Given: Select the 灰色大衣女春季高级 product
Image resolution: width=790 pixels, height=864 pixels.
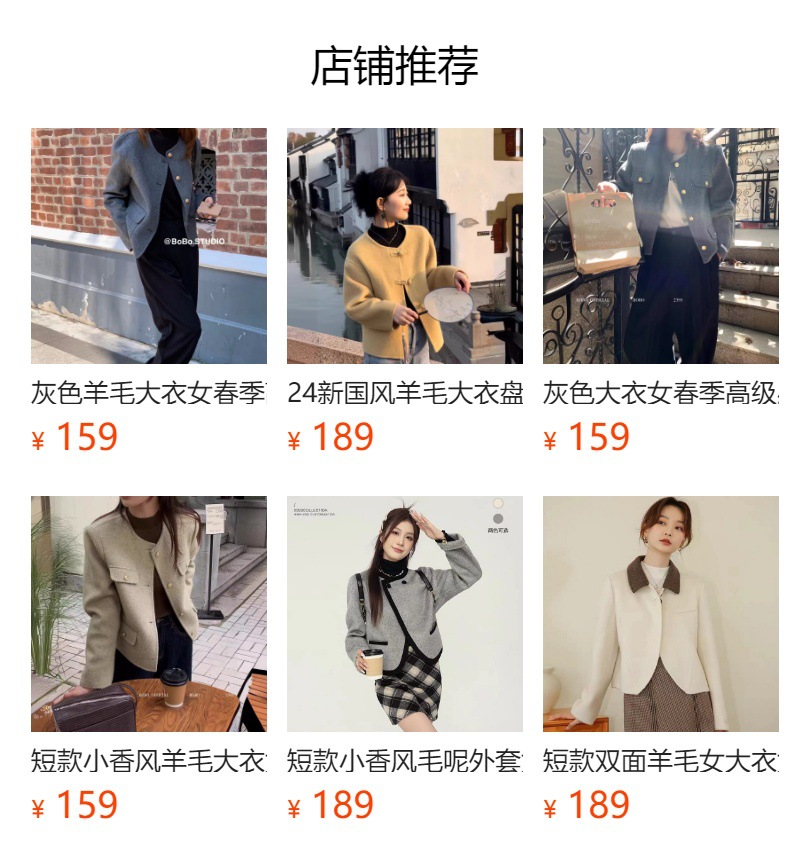Looking at the screenshot, I should pyautogui.click(x=660, y=246).
